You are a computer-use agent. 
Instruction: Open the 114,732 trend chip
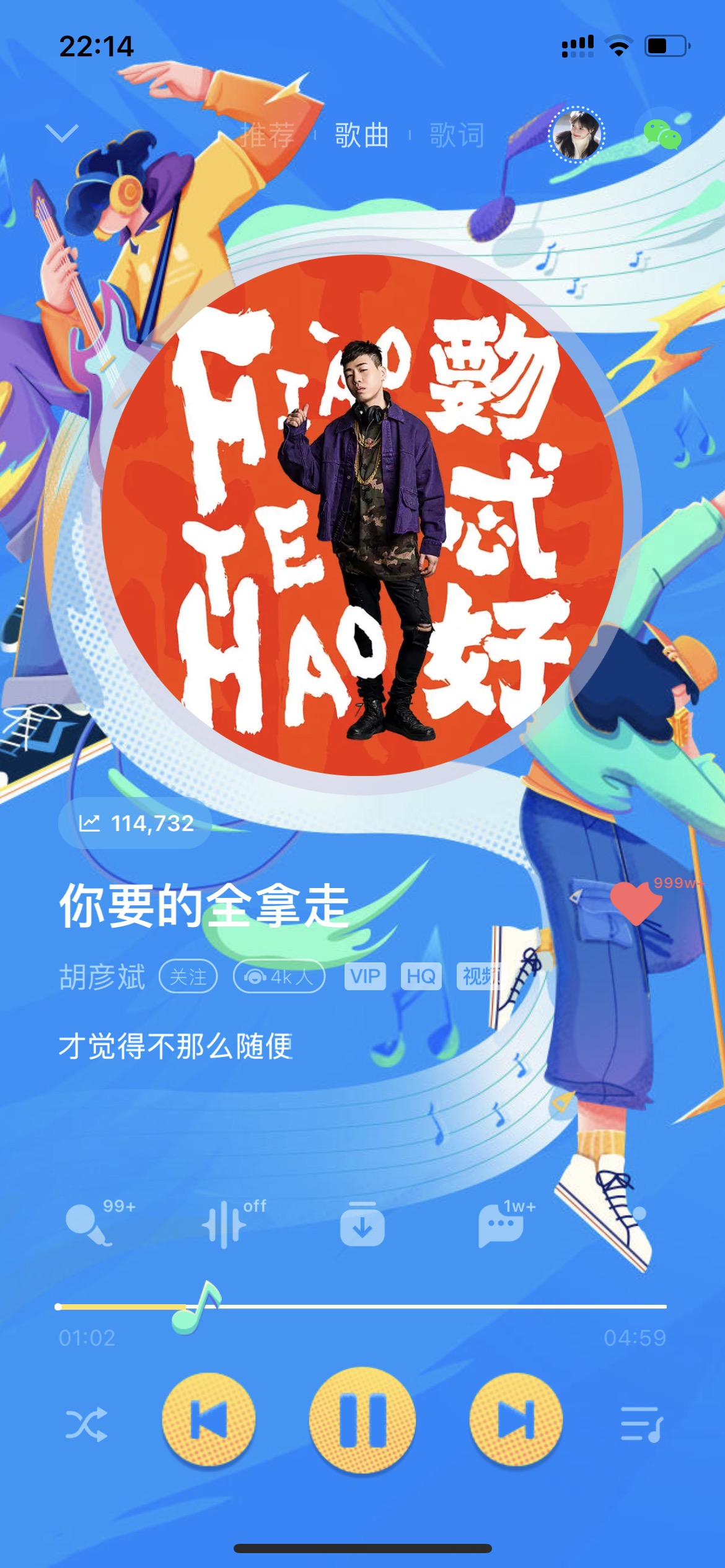click(136, 823)
